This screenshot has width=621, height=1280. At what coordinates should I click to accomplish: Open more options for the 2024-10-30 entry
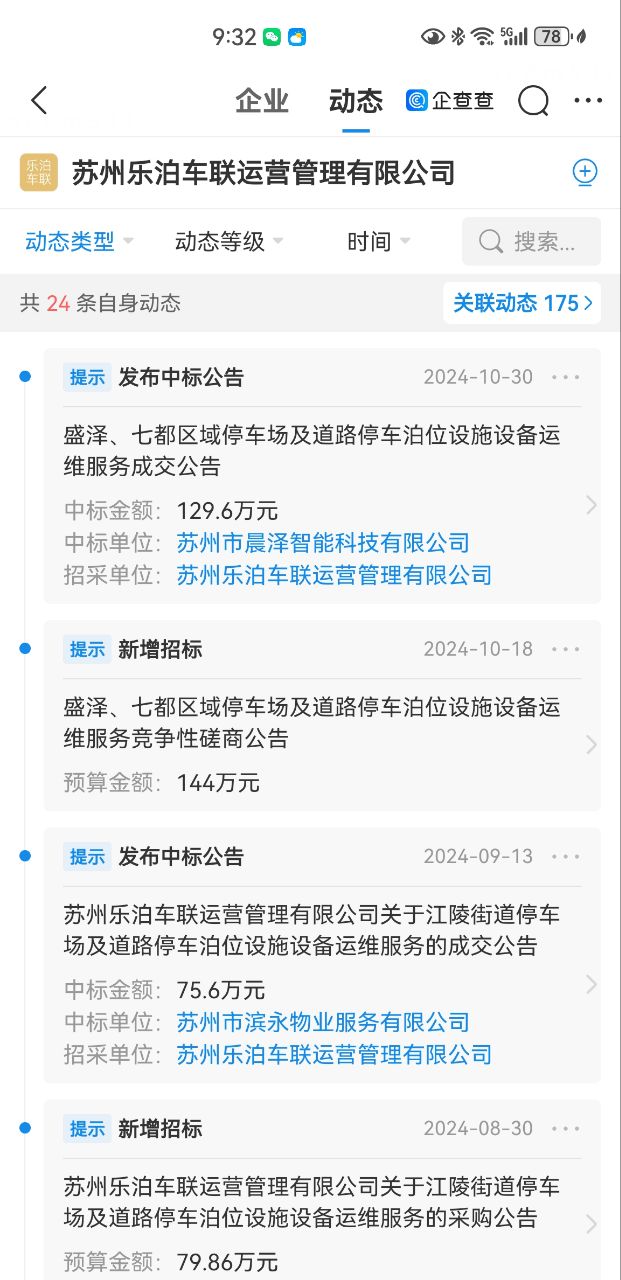click(566, 377)
